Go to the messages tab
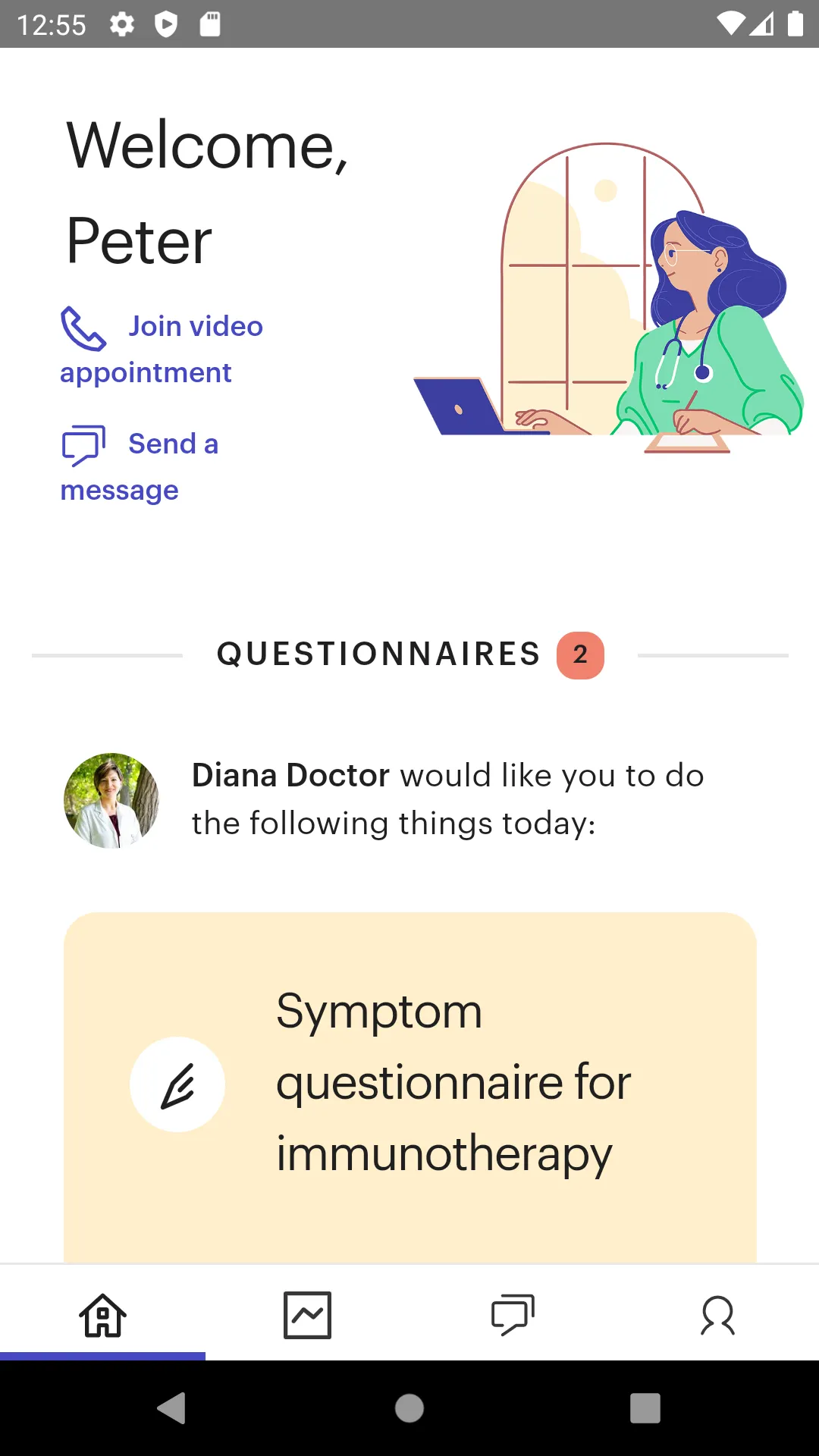 (x=513, y=1315)
